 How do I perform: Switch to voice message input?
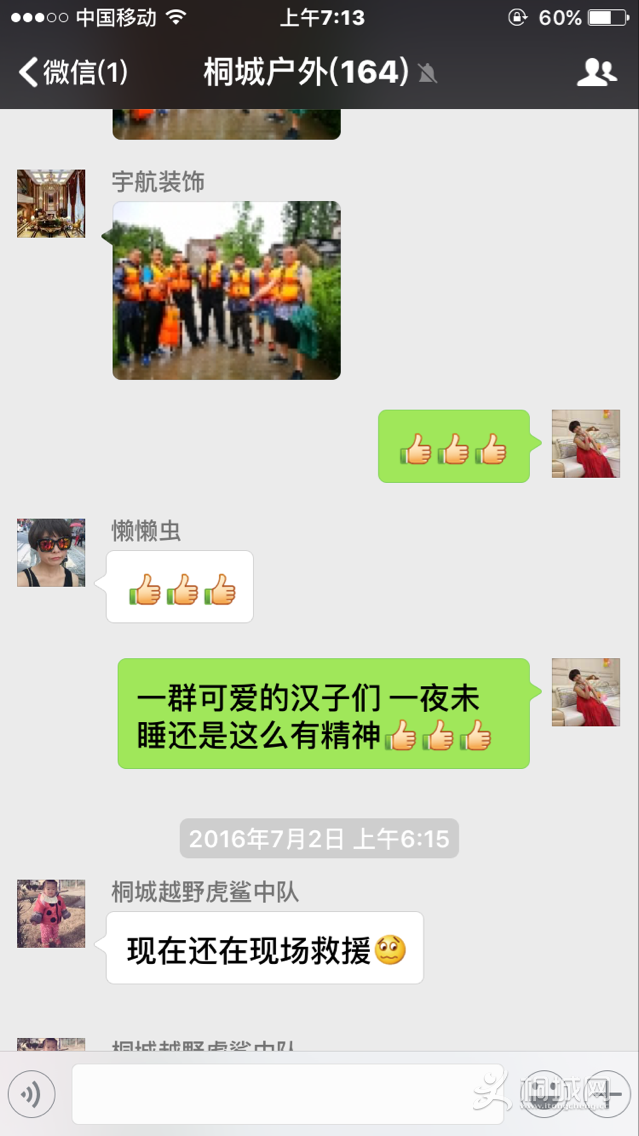coord(31,1095)
